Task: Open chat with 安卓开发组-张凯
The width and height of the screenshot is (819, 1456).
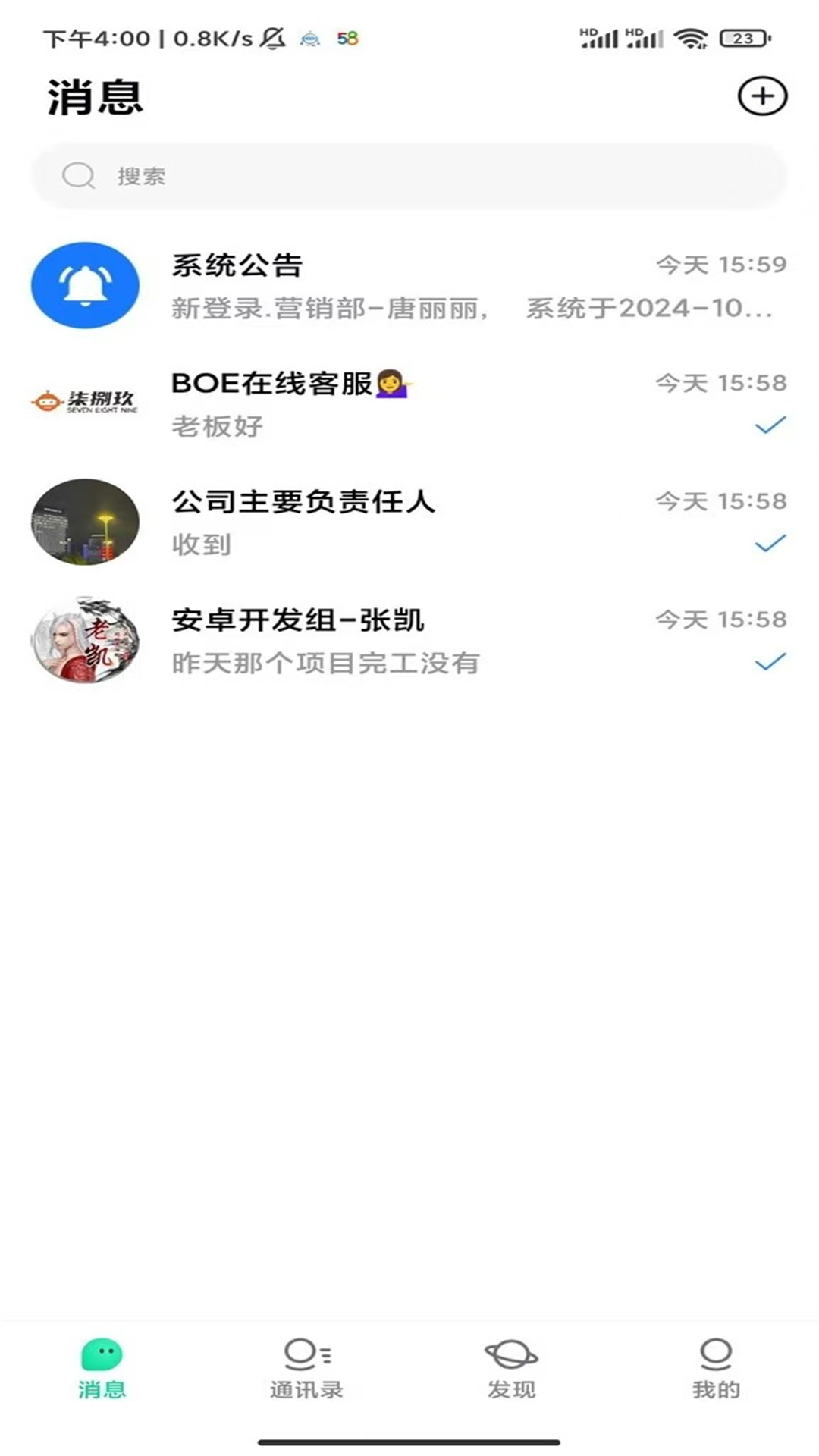Action: 409,640
